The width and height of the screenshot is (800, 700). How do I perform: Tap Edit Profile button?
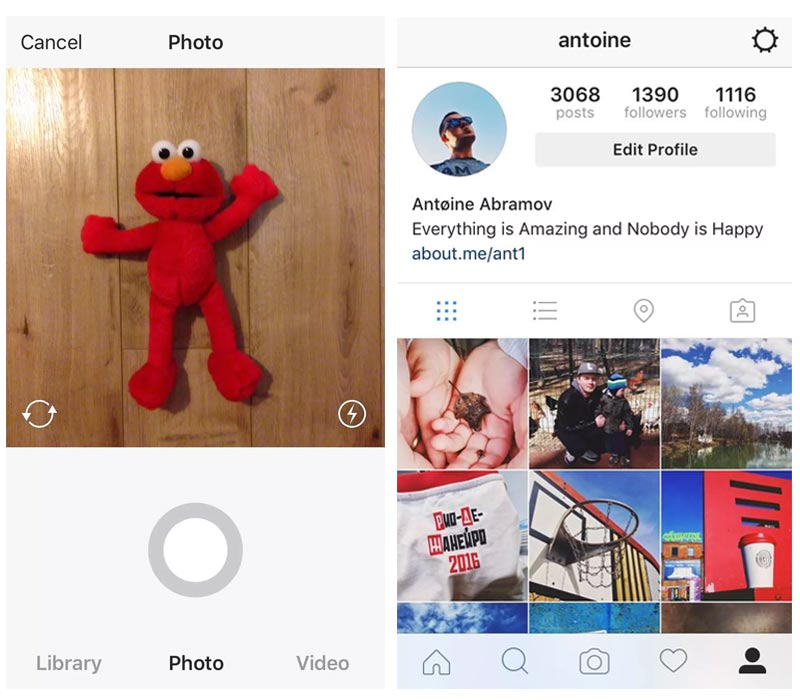pyautogui.click(x=655, y=150)
